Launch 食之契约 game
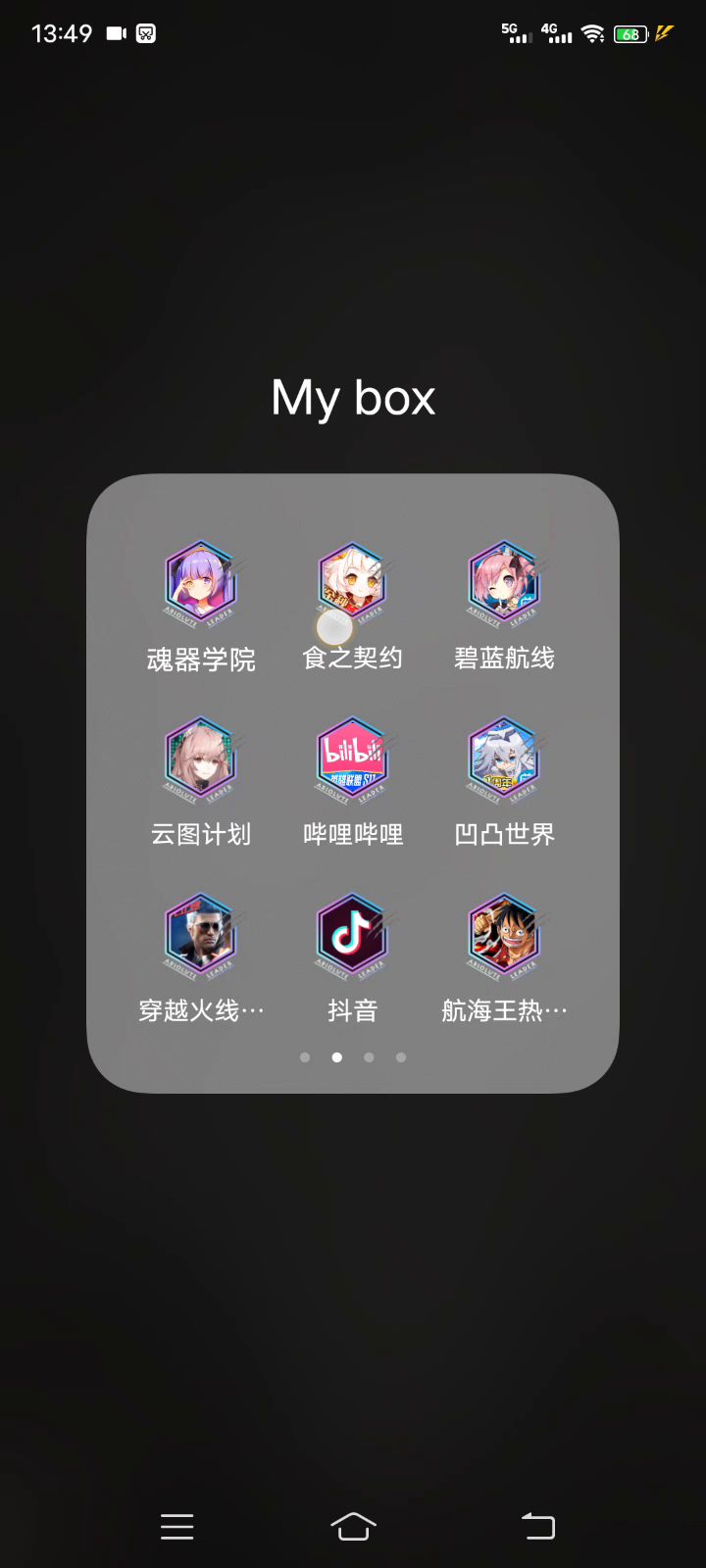Screen dimensions: 706x1568 (x=353, y=585)
